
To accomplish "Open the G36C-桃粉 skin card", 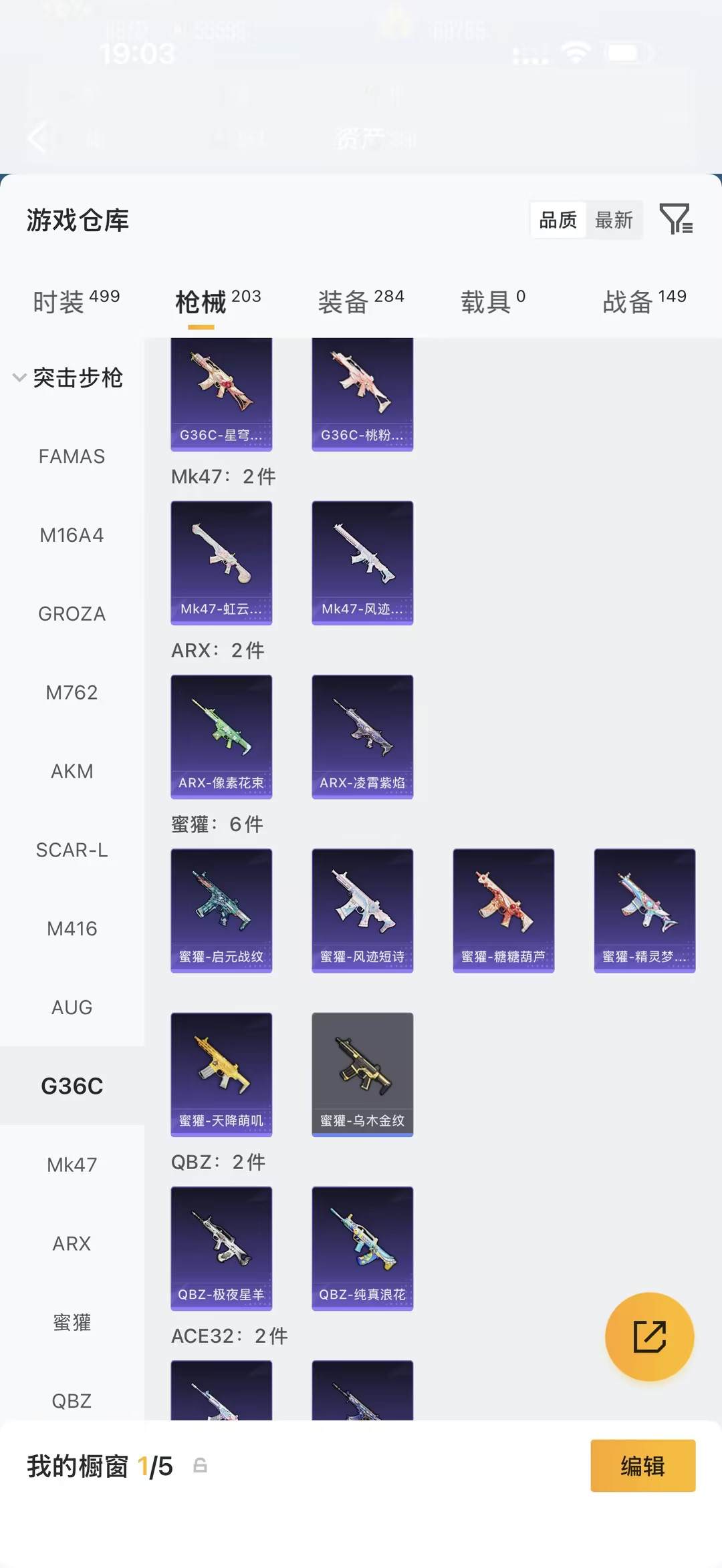I will (x=362, y=394).
